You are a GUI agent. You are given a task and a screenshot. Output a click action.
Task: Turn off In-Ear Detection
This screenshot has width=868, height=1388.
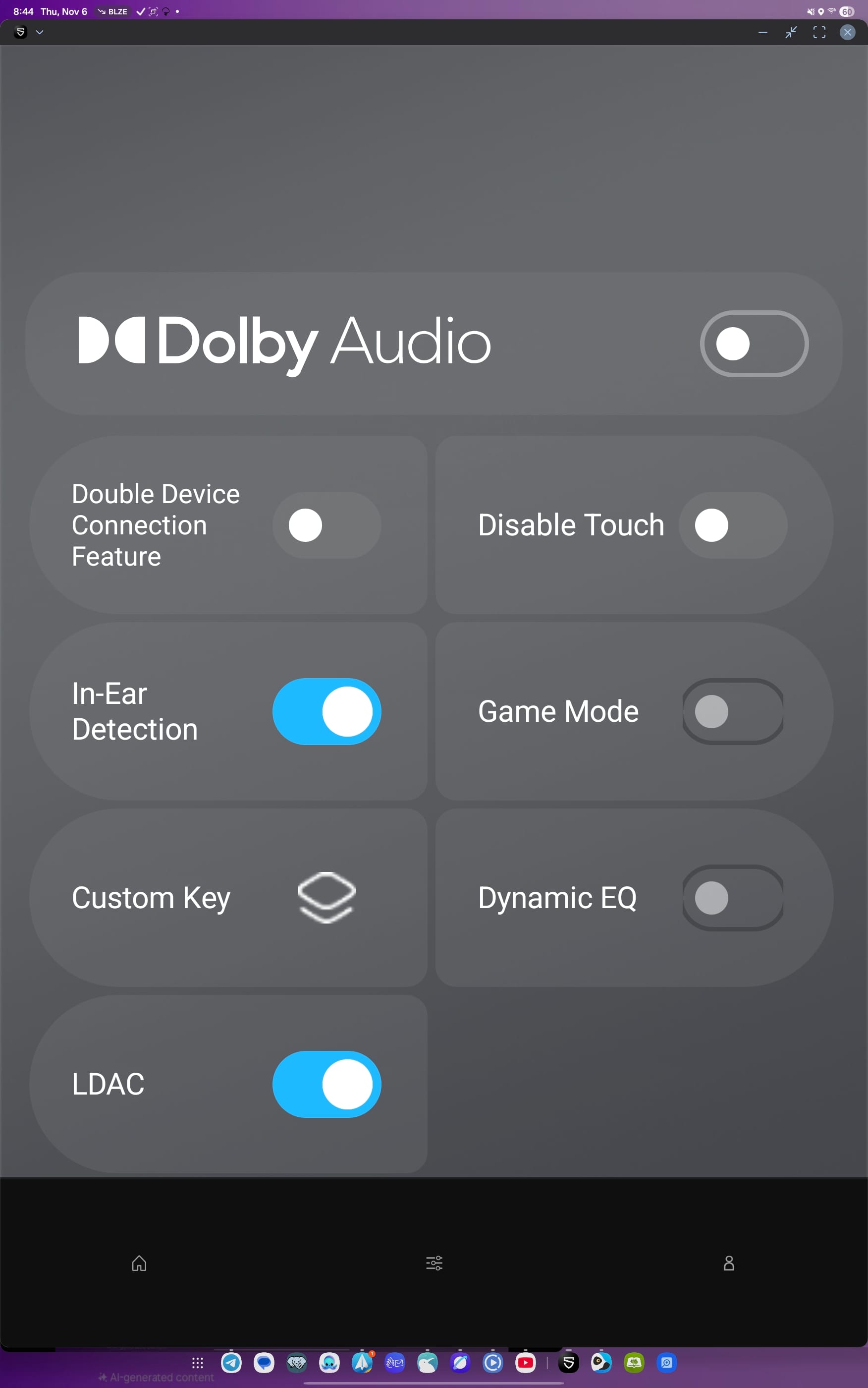pos(326,711)
